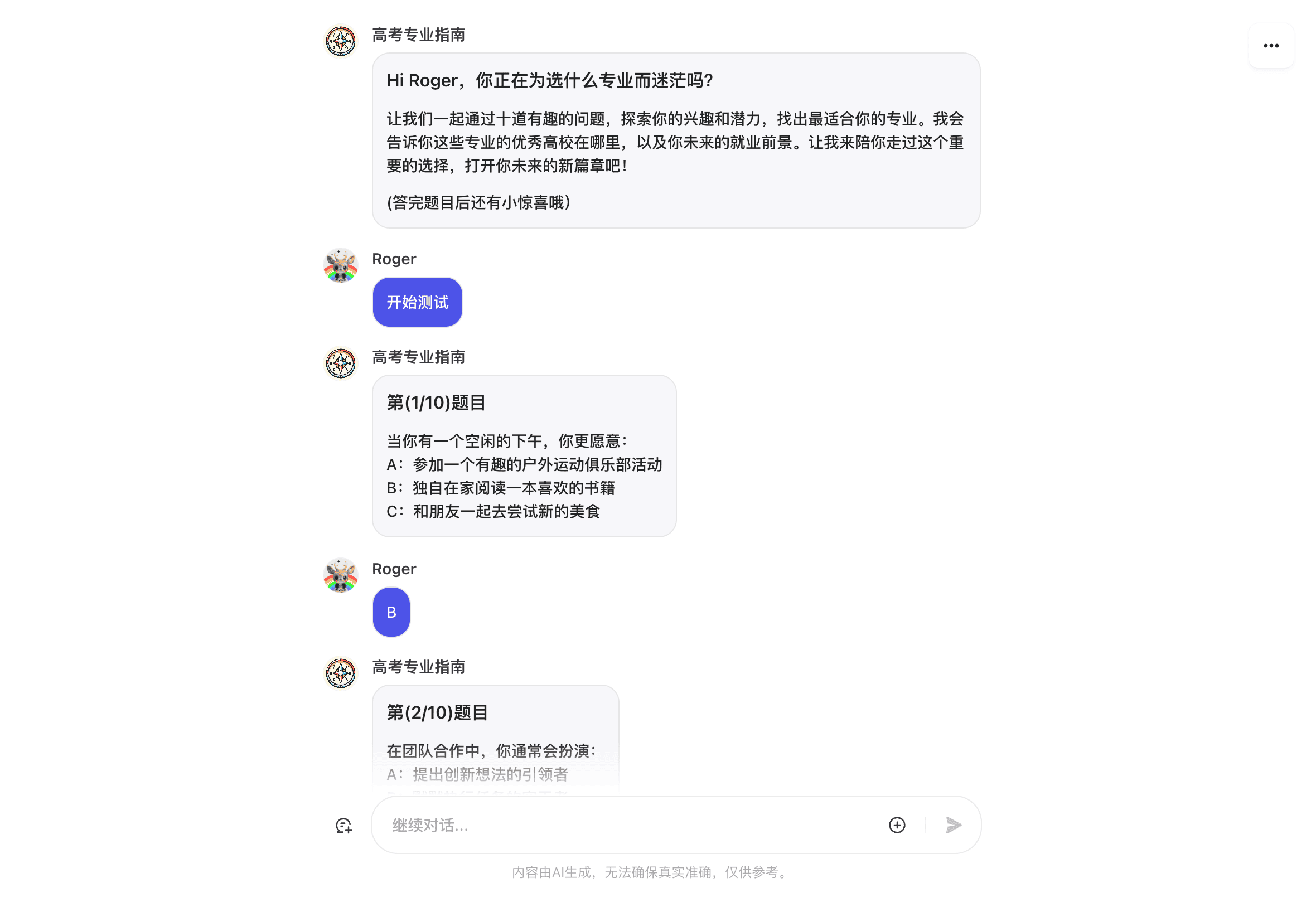Image resolution: width=1316 pixels, height=902 pixels.
Task: Open the three-dot overflow menu
Action: [x=1270, y=46]
